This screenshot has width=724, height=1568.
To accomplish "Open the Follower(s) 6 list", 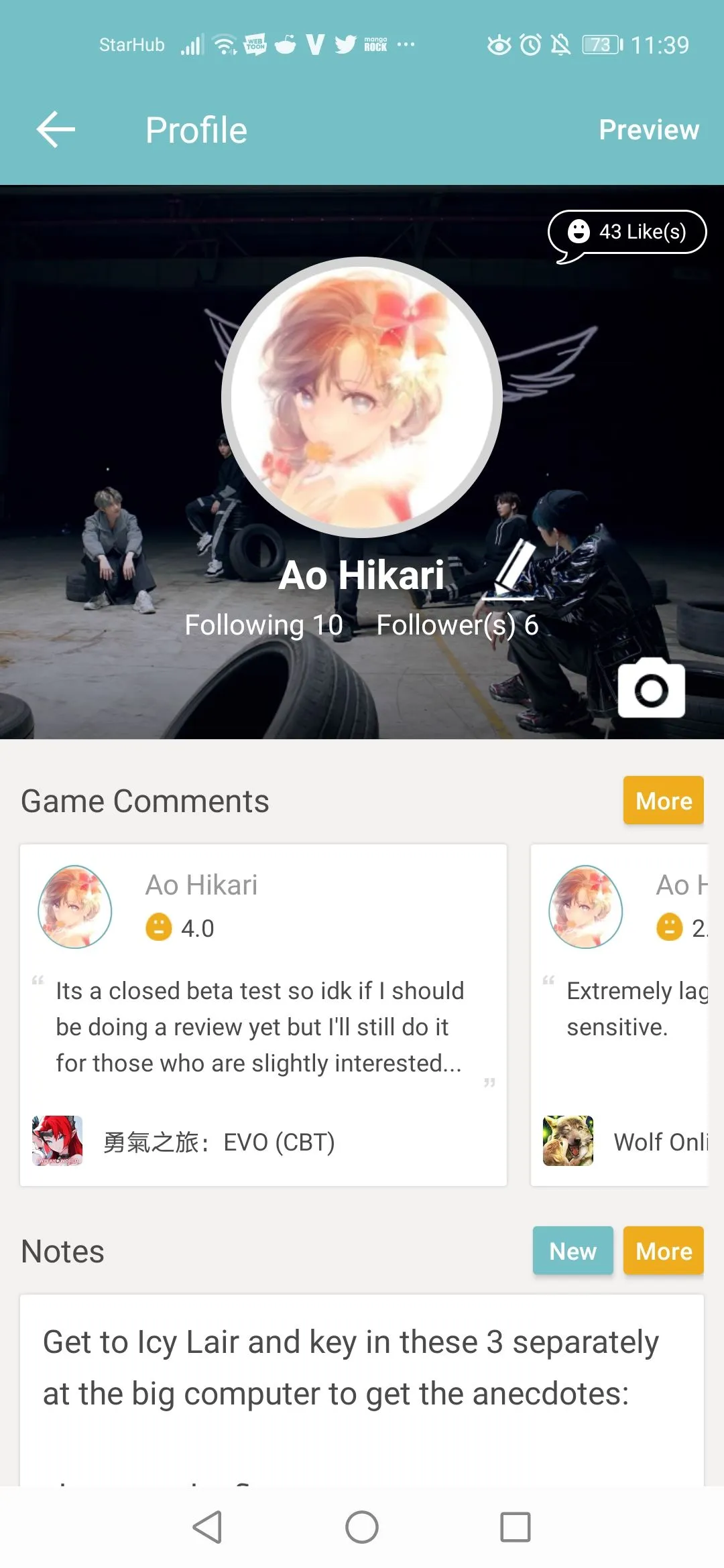I will (457, 625).
